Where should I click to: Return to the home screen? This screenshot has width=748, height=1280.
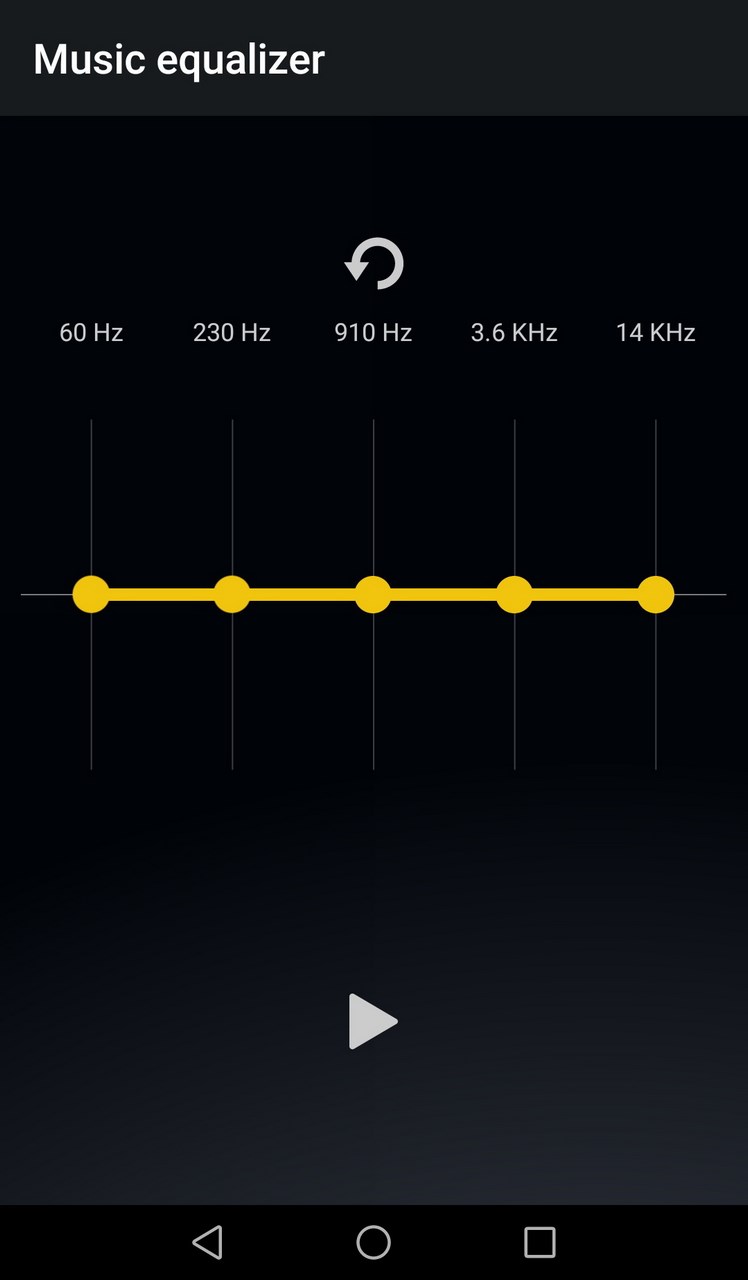point(374,1242)
